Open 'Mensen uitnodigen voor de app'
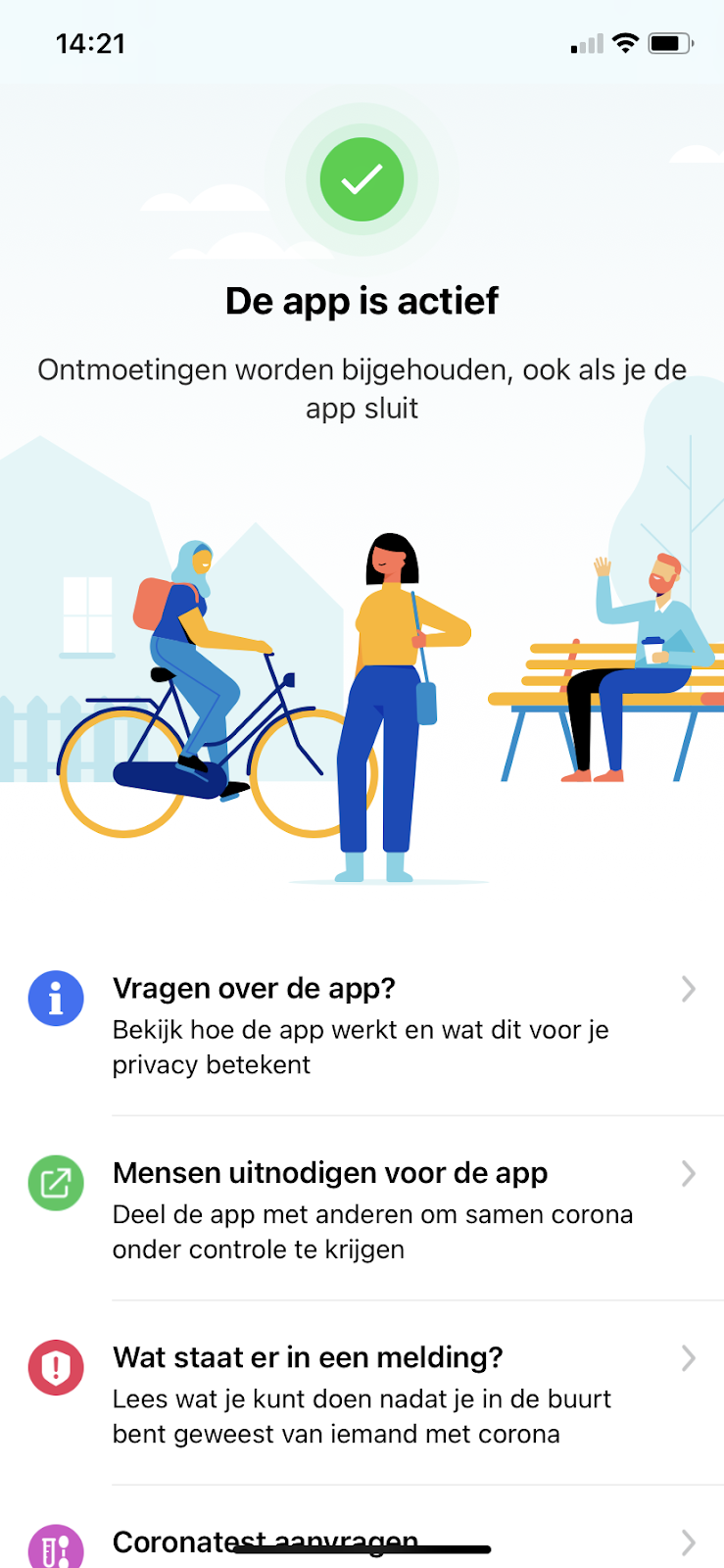 (362, 1209)
